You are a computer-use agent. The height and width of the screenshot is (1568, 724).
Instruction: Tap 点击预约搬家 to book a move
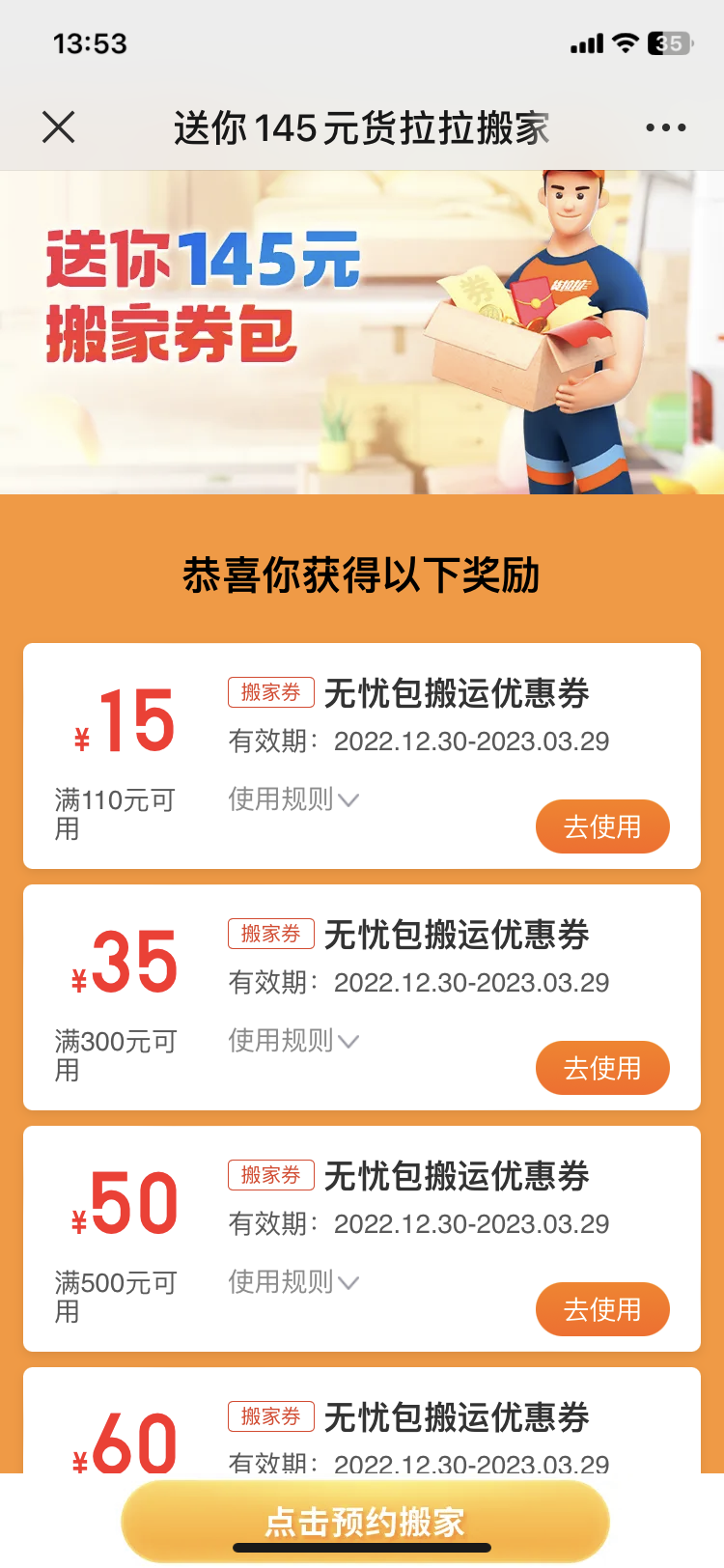tap(365, 1522)
